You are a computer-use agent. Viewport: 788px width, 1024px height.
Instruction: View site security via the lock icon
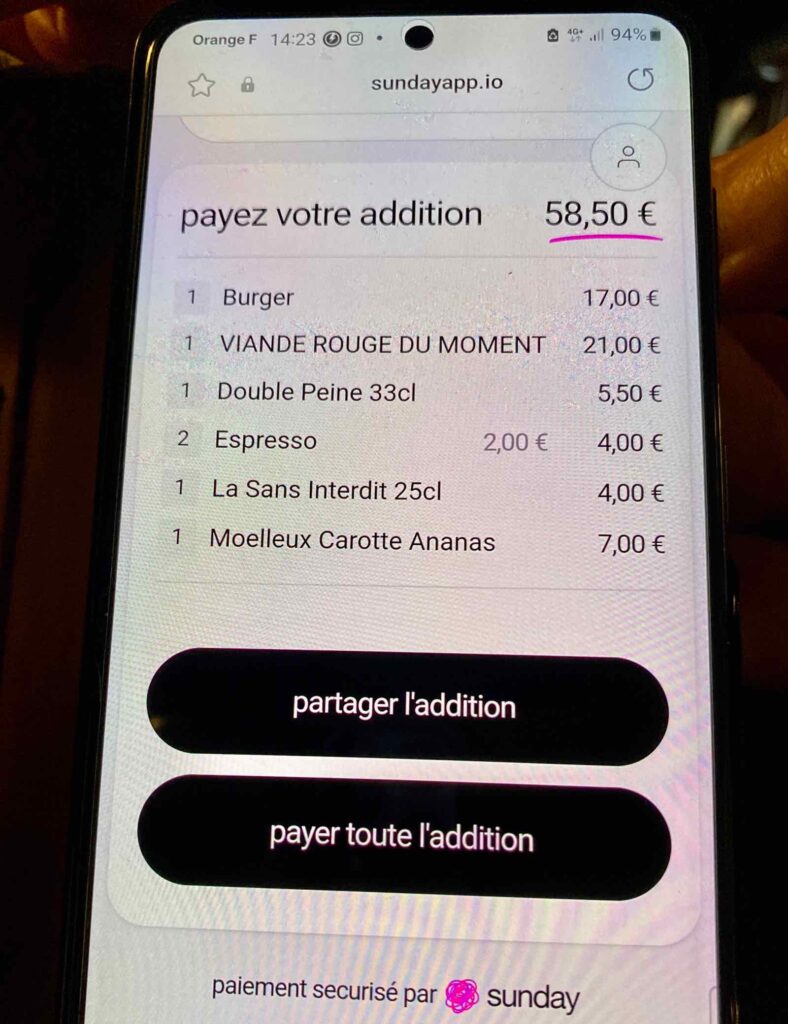pyautogui.click(x=248, y=85)
